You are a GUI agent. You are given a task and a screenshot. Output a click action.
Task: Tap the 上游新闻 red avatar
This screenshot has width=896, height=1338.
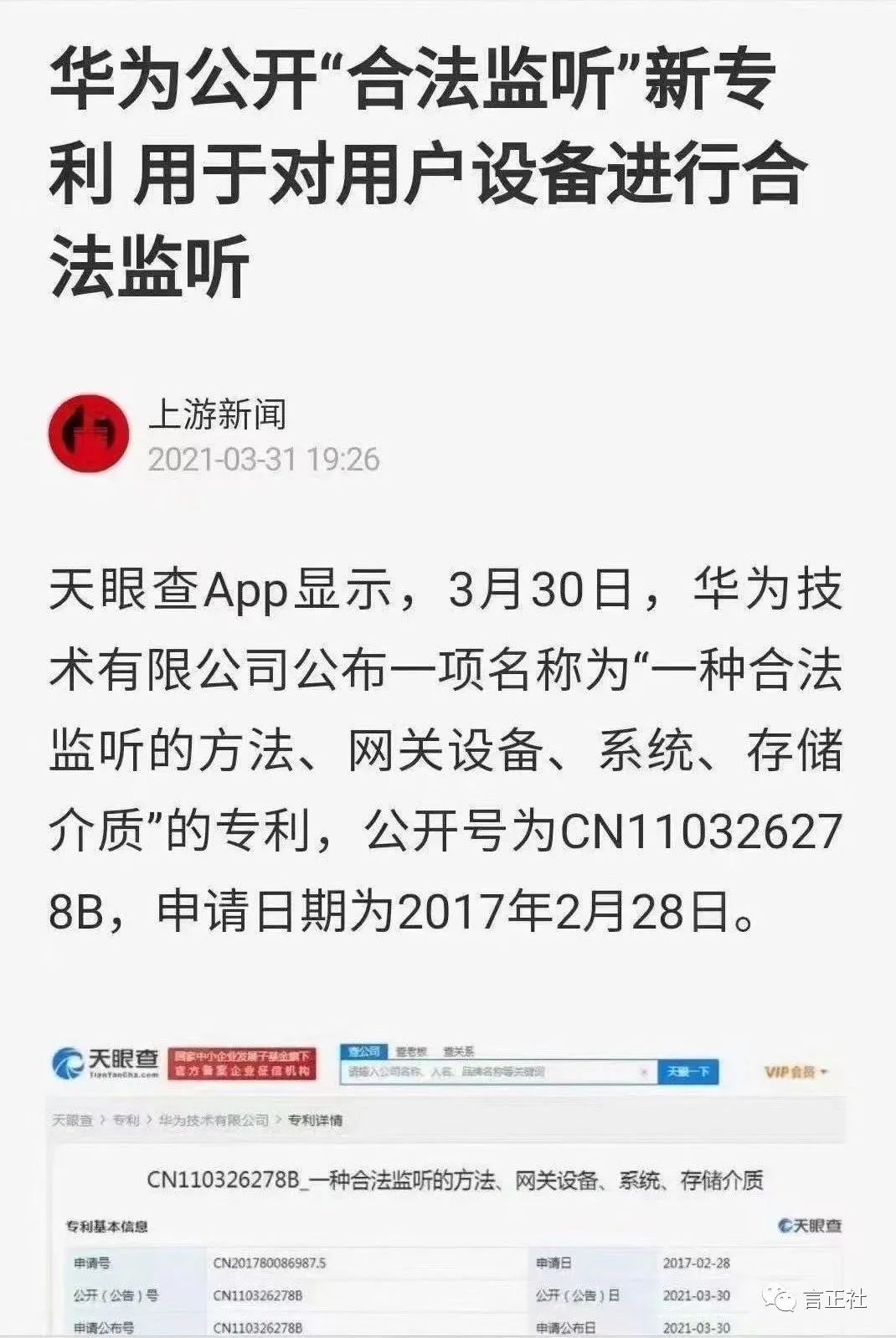tap(89, 434)
